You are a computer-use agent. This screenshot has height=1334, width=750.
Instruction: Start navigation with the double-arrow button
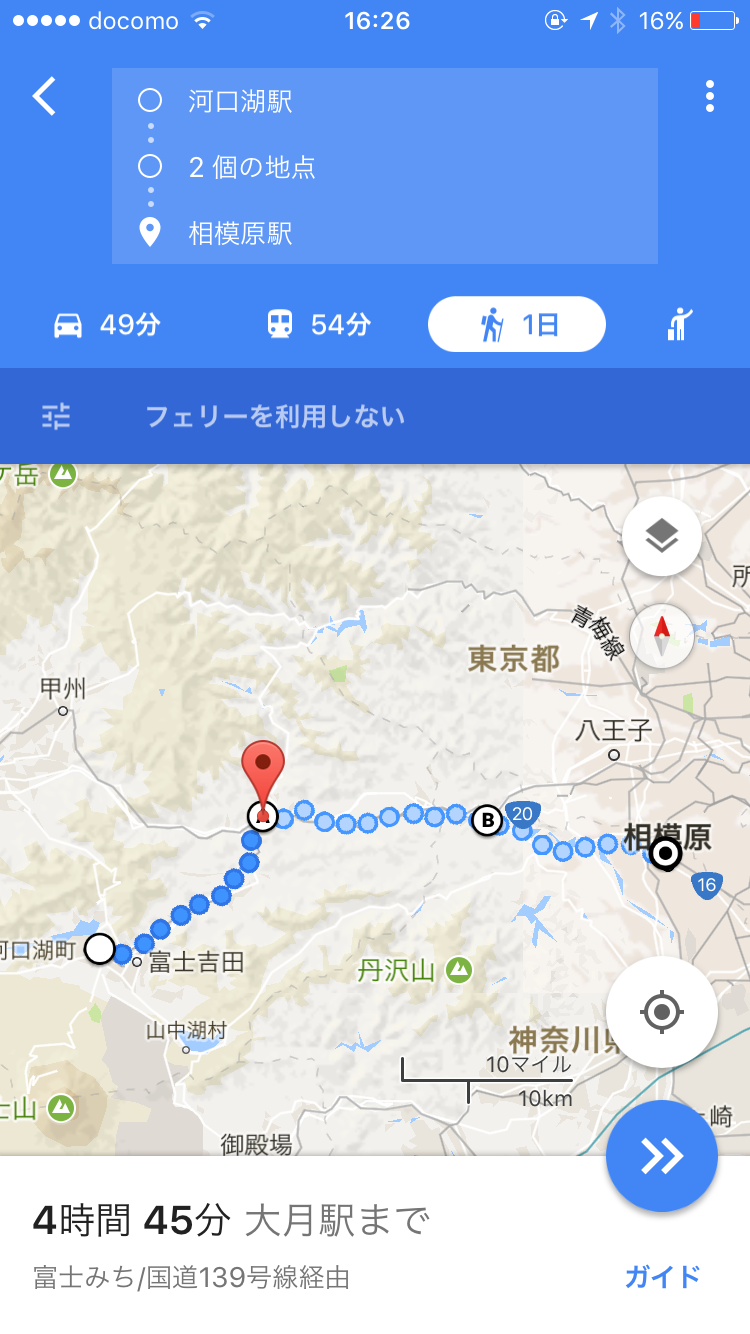661,1156
